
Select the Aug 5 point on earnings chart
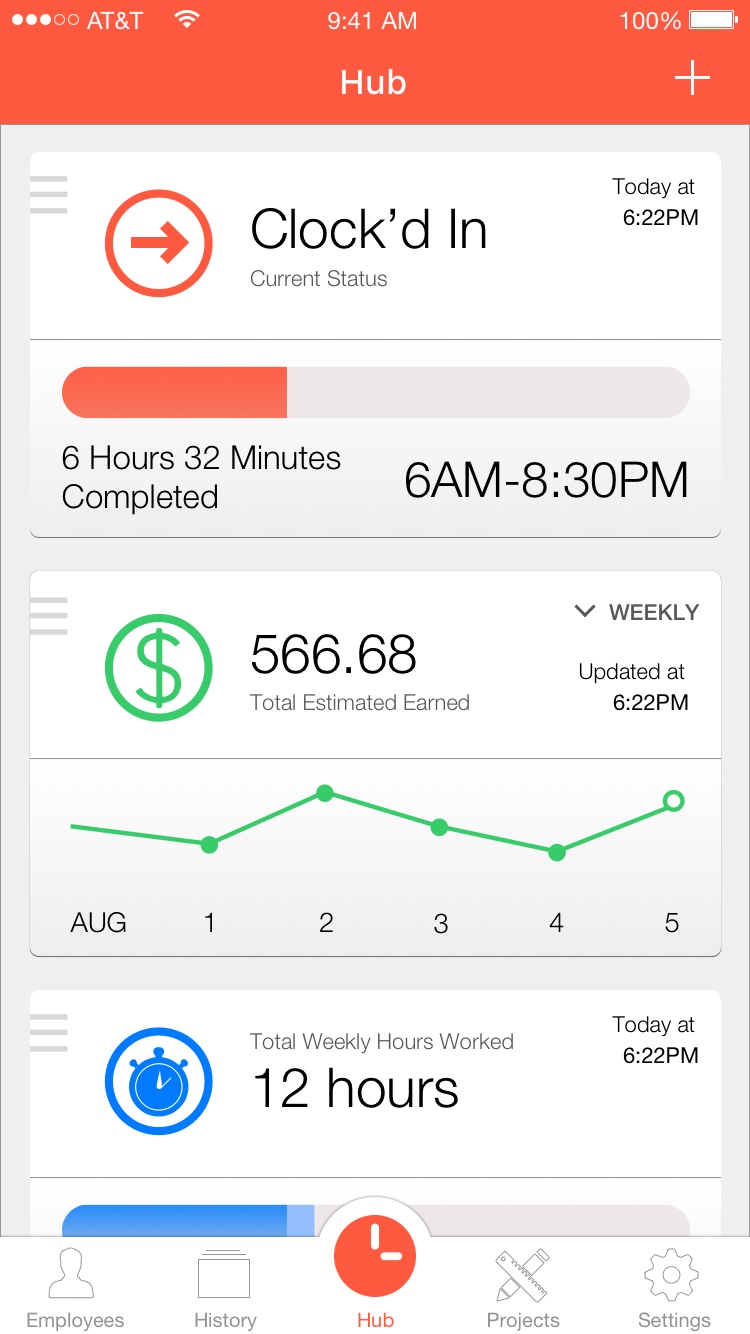(x=674, y=801)
